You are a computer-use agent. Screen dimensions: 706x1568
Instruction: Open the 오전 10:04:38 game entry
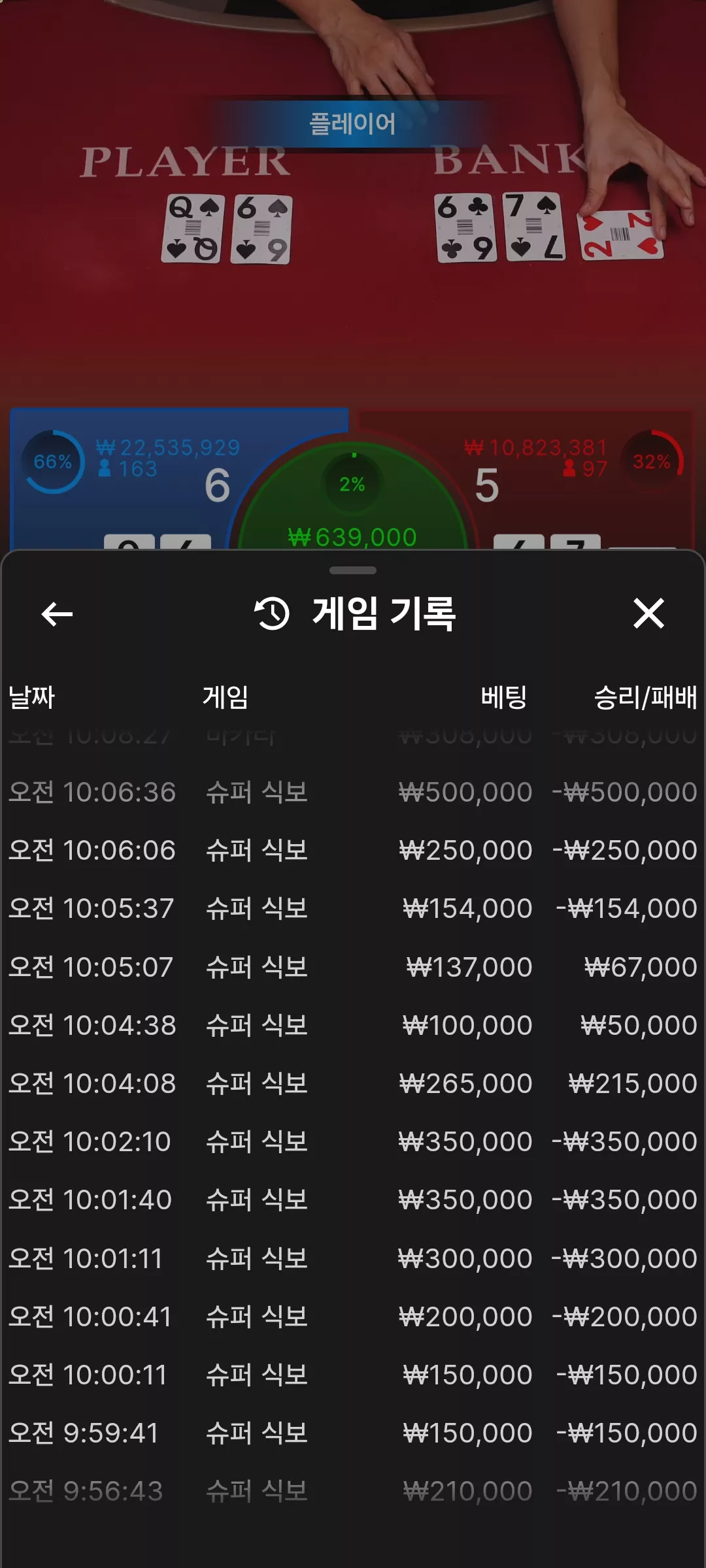pos(353,1025)
